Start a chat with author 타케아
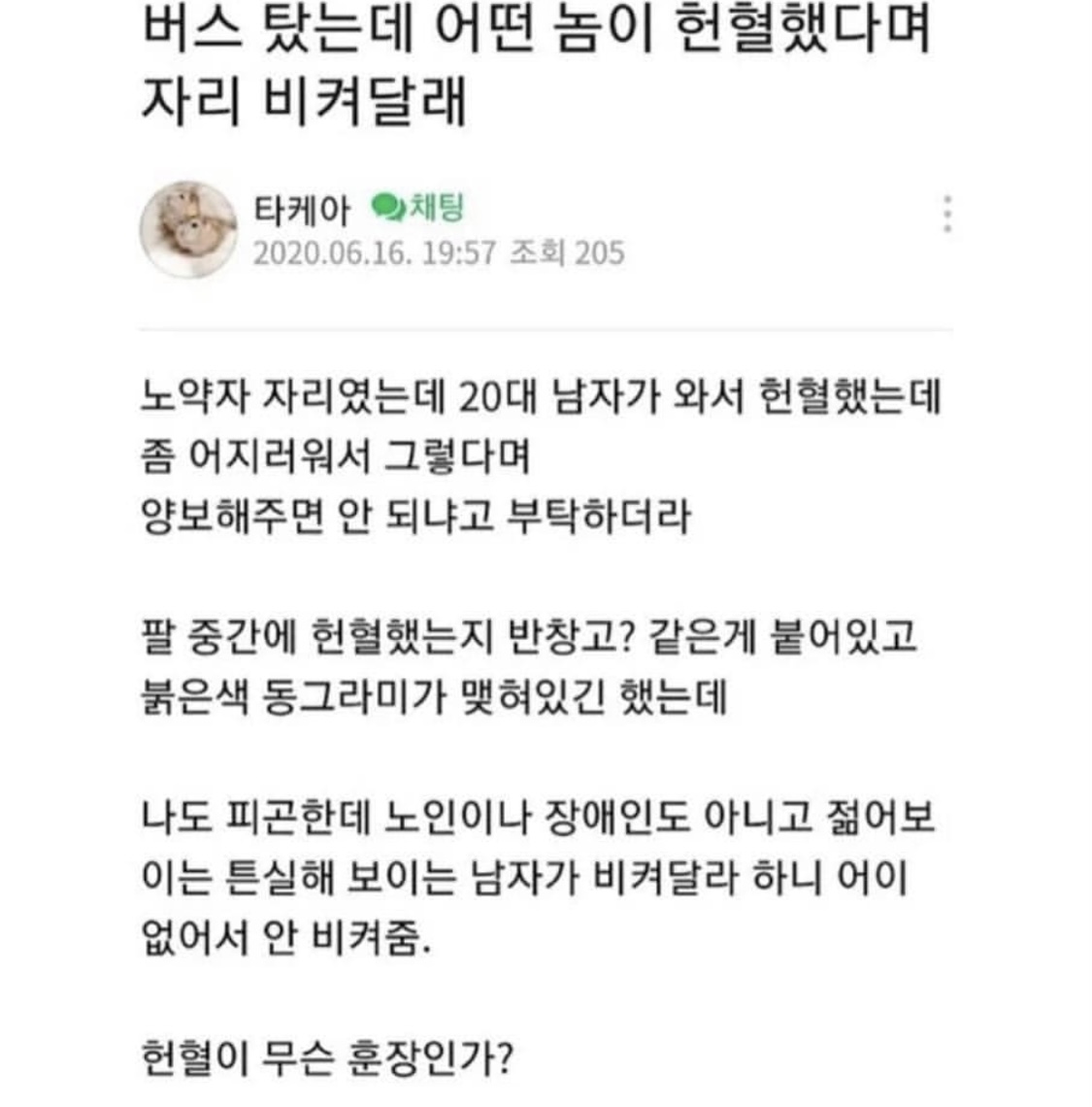1092x1107 pixels. click(419, 208)
